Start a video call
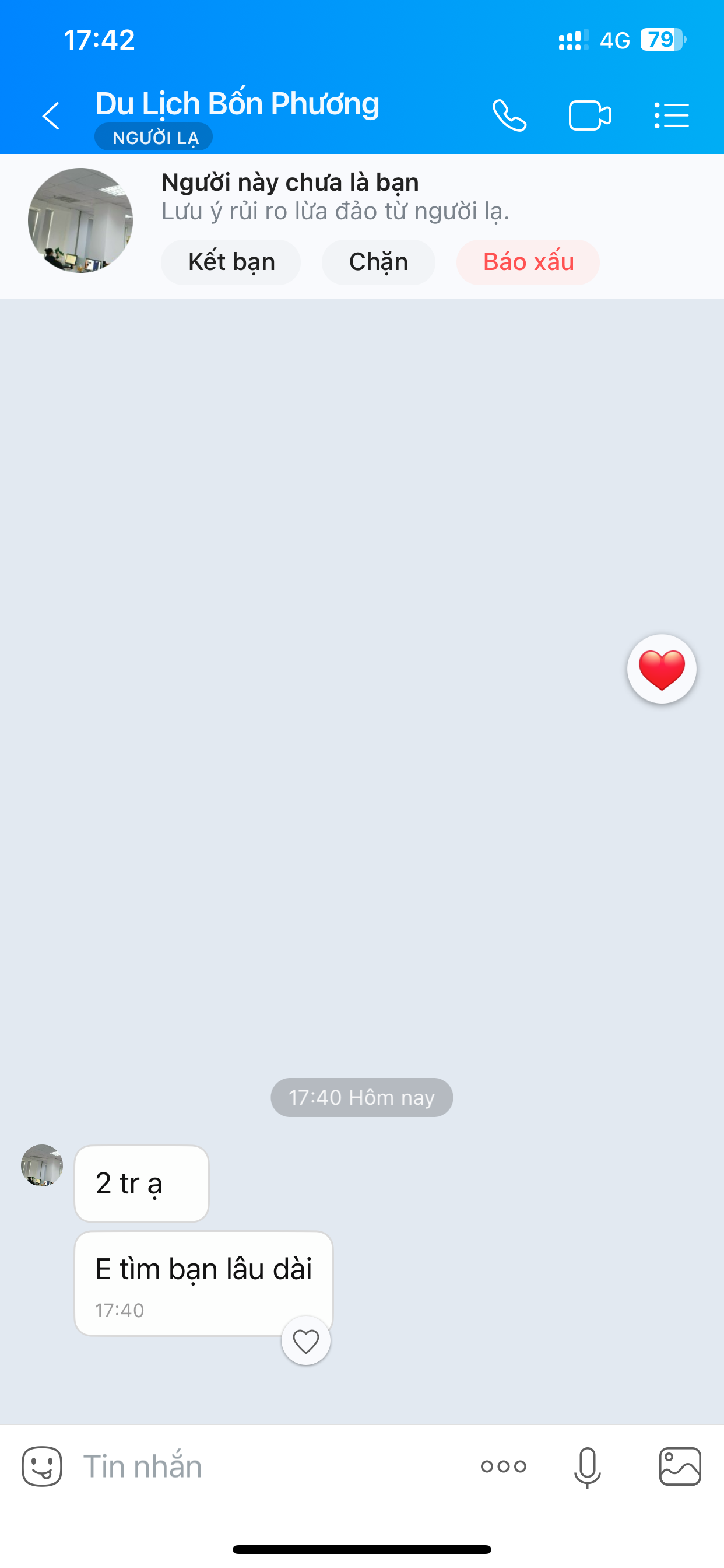 pyautogui.click(x=589, y=116)
